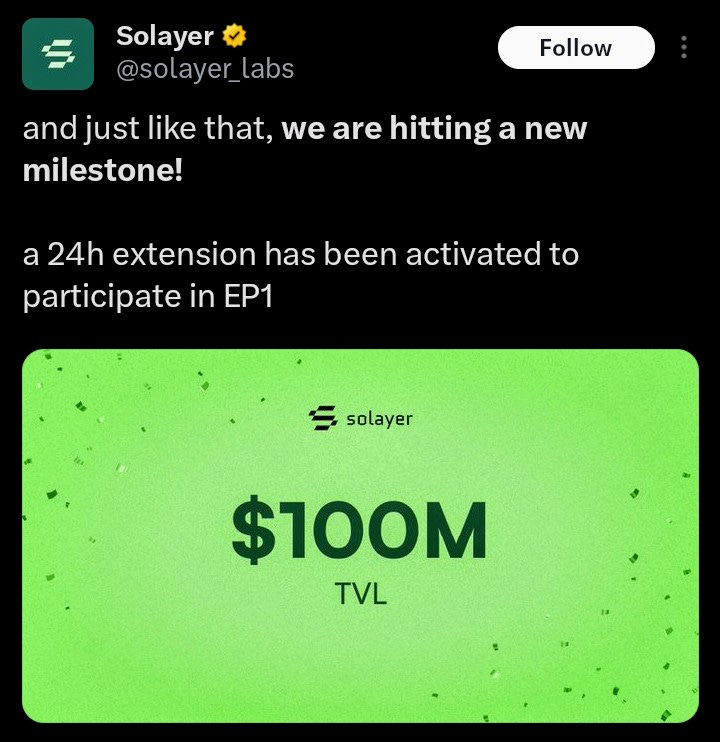The width and height of the screenshot is (720, 742).
Task: Open the post's overflow menu
Action: click(684, 48)
